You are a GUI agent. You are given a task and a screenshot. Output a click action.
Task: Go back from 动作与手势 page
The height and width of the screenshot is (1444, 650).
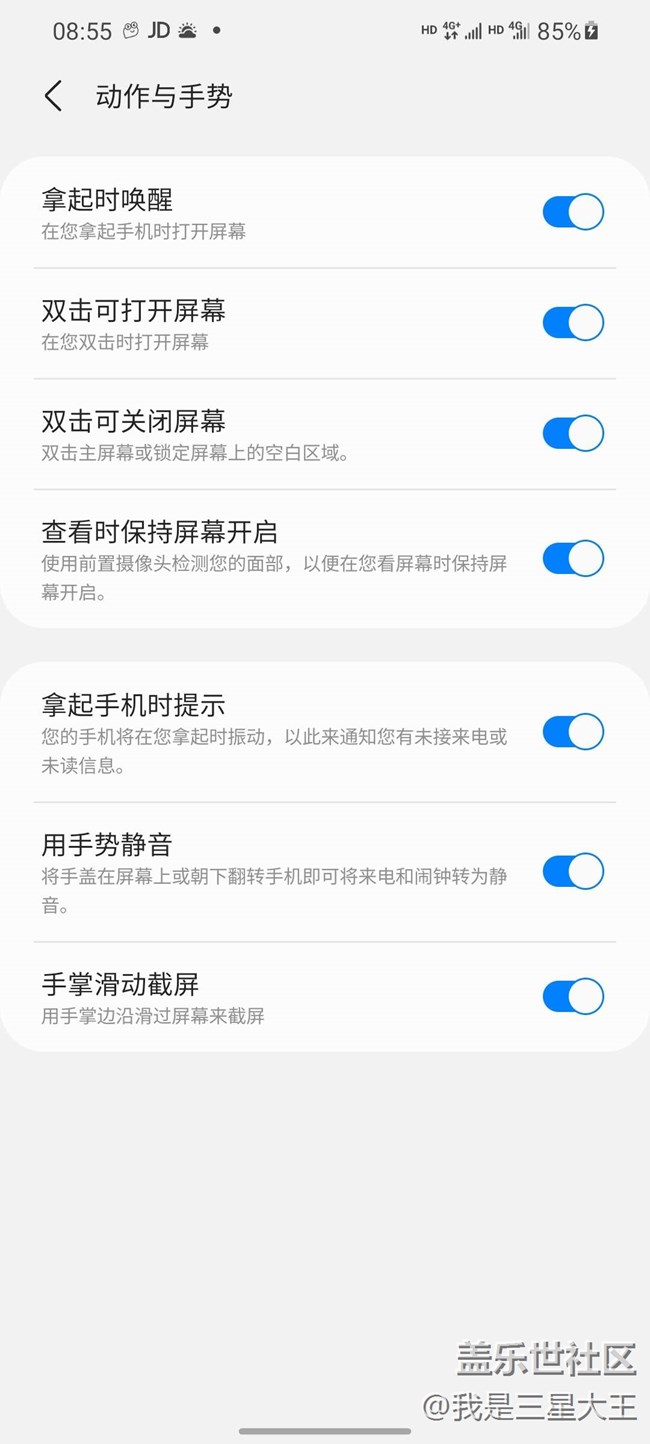pos(54,97)
